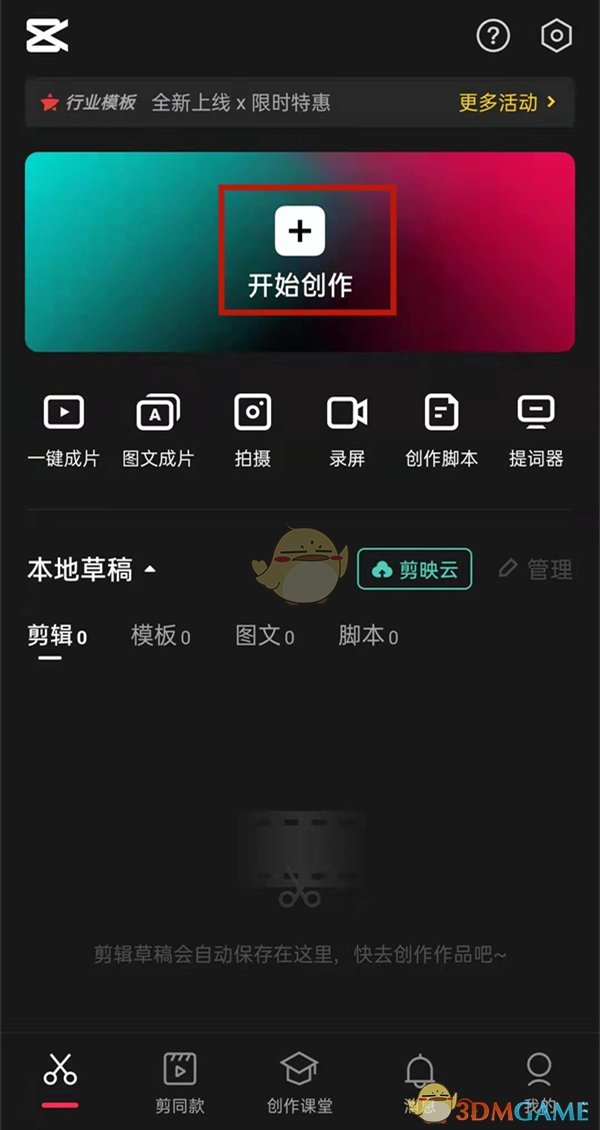Switch to the 模板 drafts tab

point(160,636)
